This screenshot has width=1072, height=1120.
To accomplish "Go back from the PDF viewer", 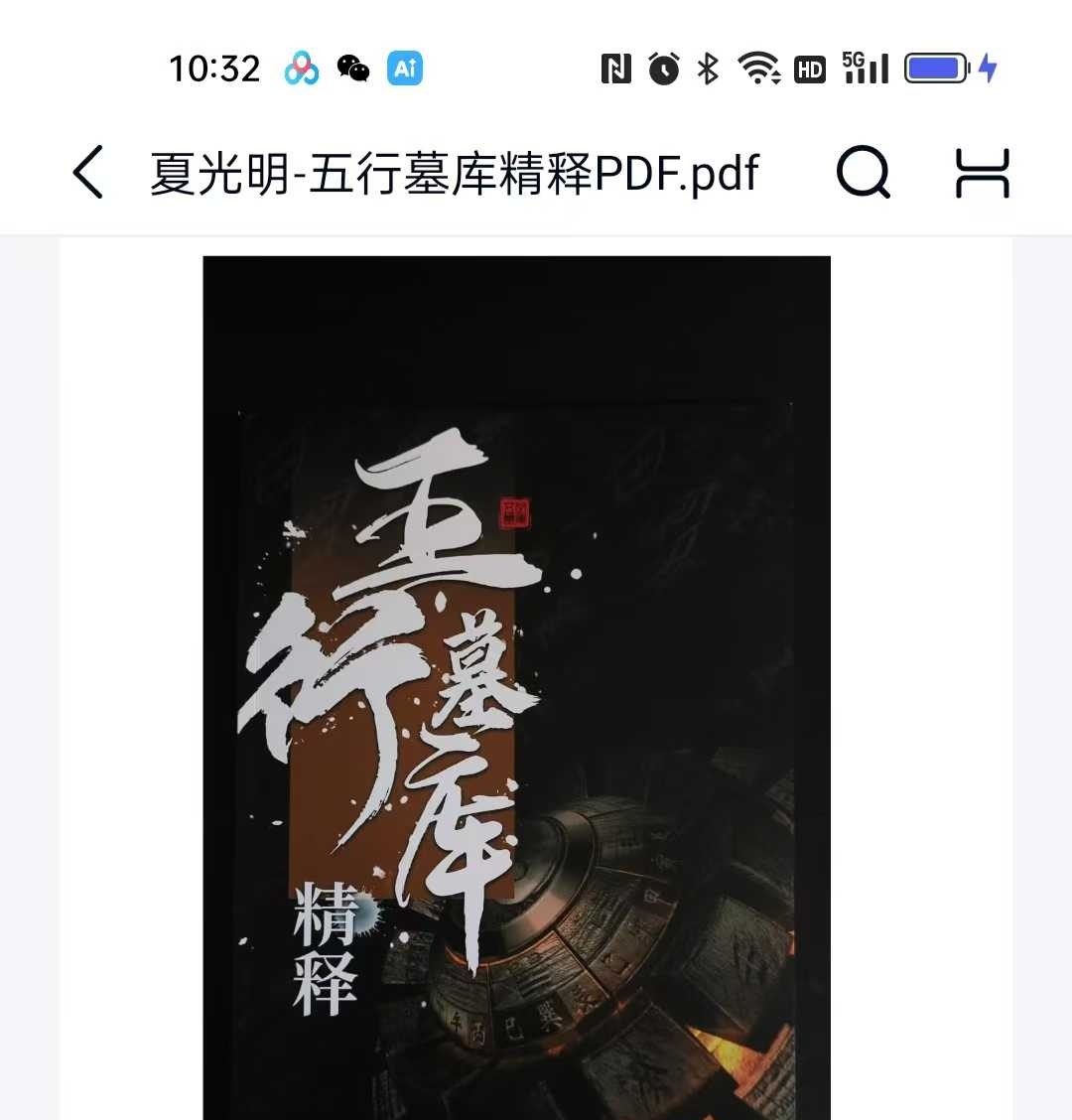I will tap(88, 172).
